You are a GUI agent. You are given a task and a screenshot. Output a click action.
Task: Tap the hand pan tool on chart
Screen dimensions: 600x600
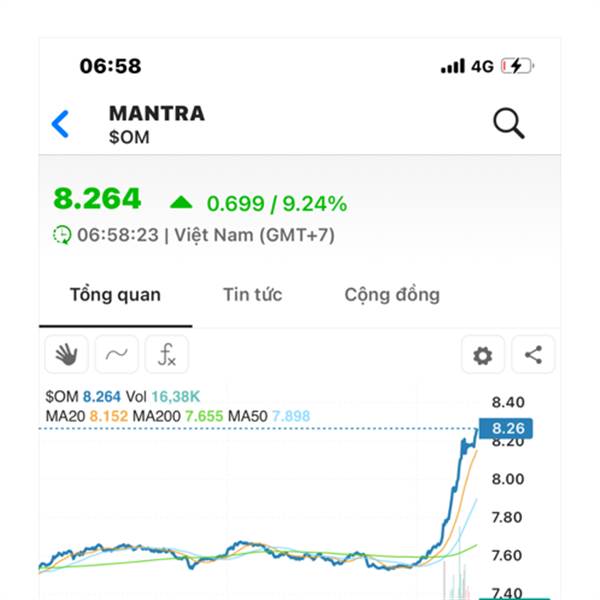point(67,354)
